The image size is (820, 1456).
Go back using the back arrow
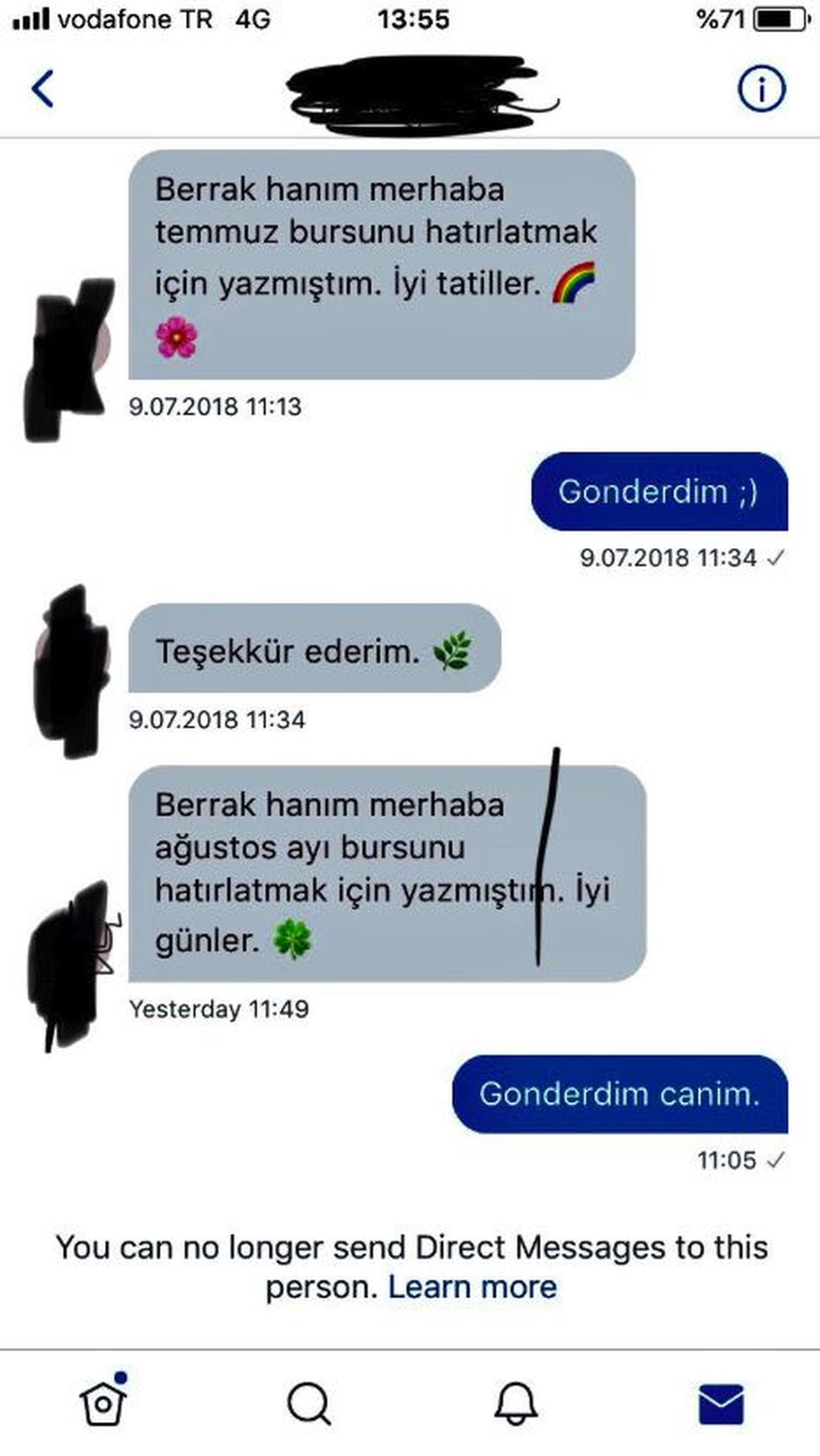click(42, 88)
